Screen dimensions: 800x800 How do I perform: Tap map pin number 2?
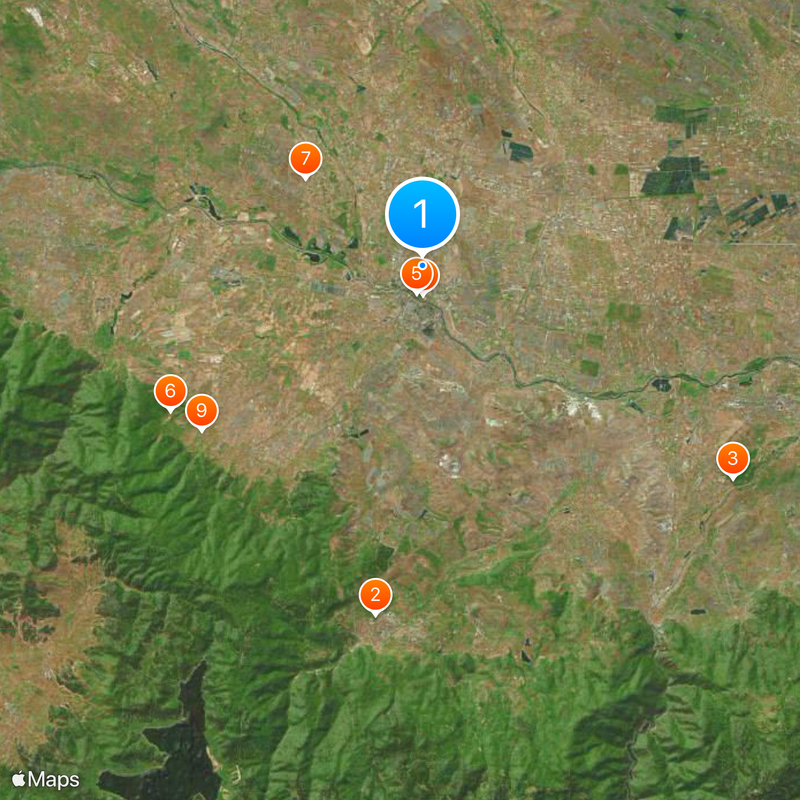pyautogui.click(x=375, y=595)
